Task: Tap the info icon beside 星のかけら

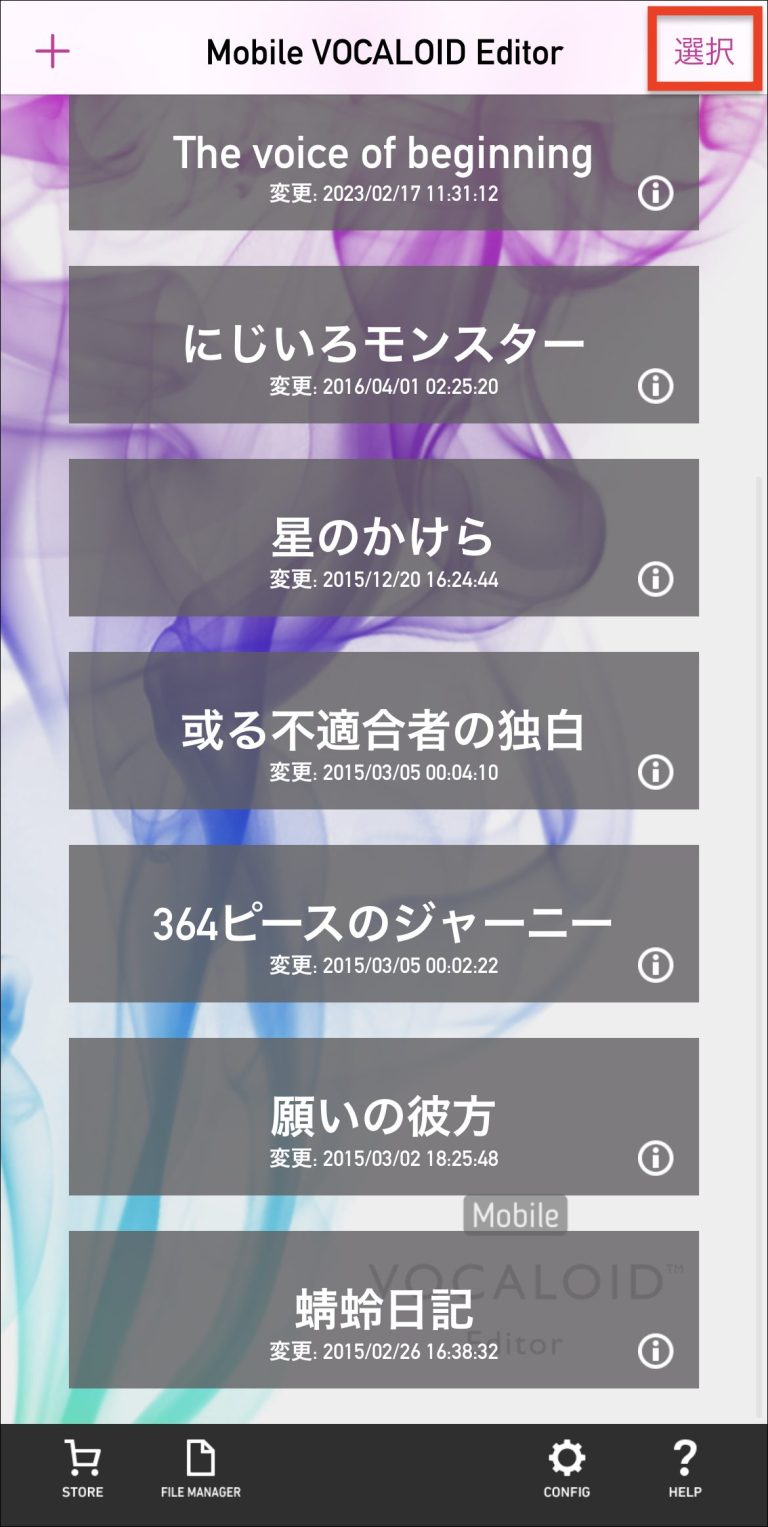Action: [x=655, y=580]
